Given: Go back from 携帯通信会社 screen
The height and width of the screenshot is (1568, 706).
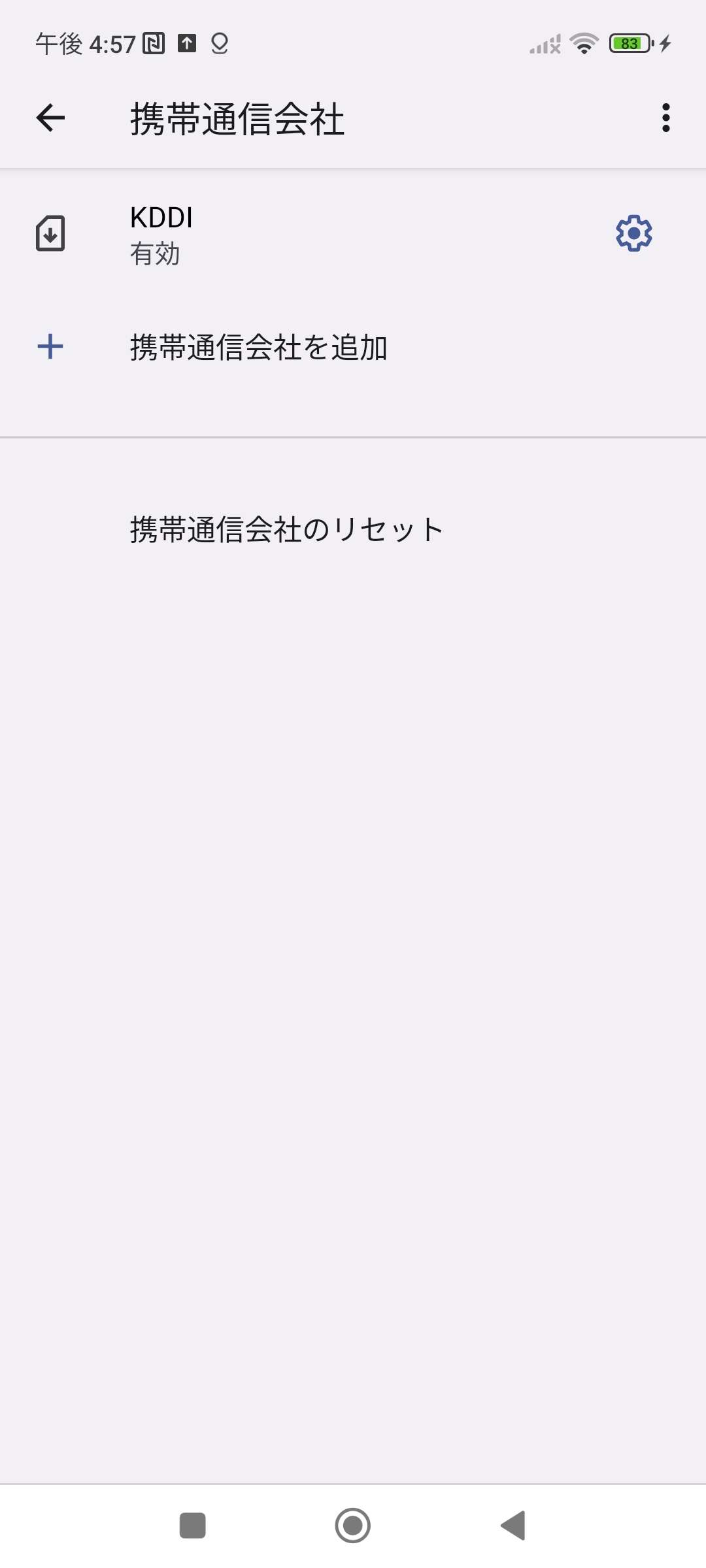Looking at the screenshot, I should (50, 118).
